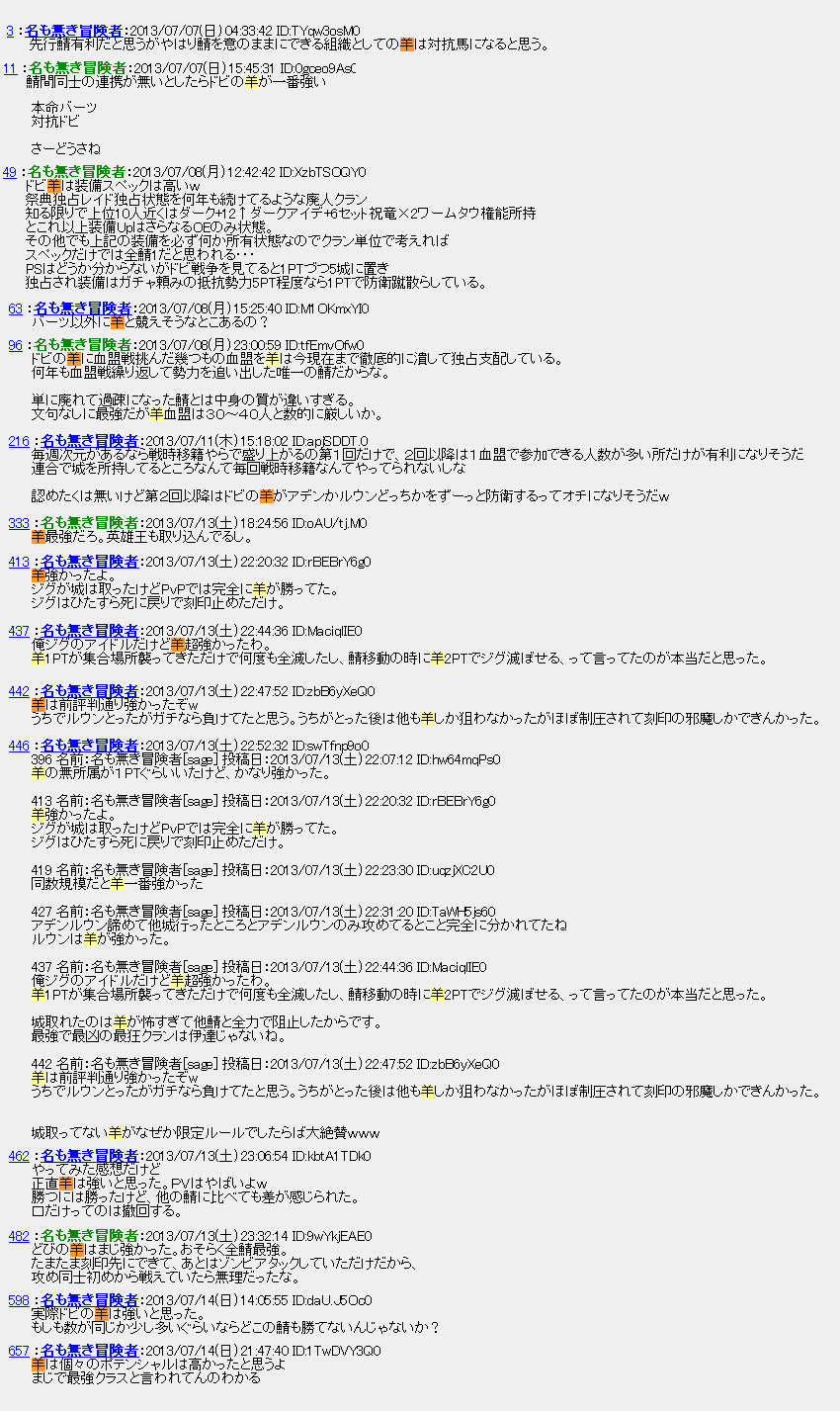The width and height of the screenshot is (840, 1411).
Task: Open post number 49 link
Action: tap(10, 172)
